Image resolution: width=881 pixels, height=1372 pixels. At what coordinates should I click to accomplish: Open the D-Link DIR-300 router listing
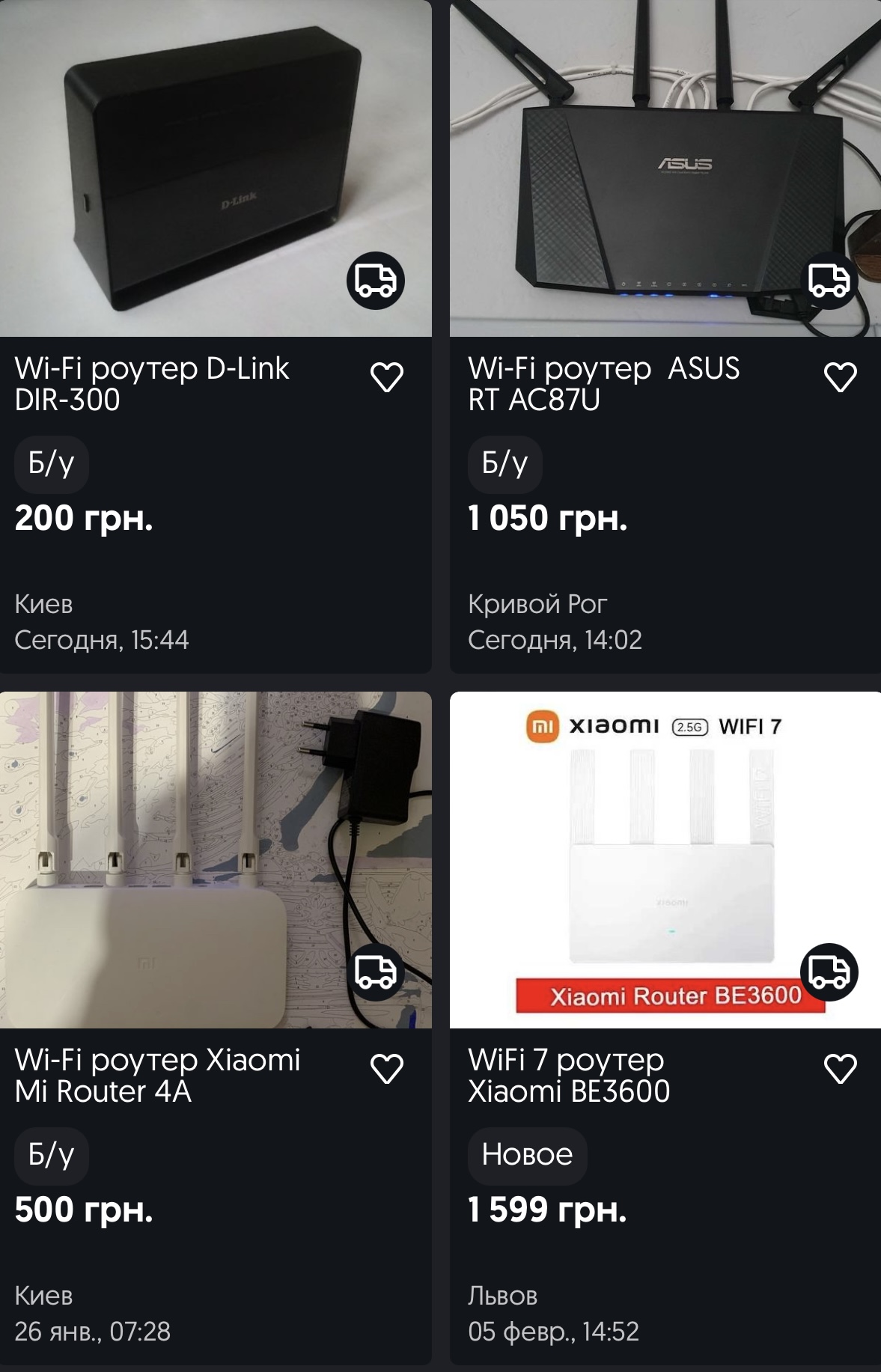(152, 384)
